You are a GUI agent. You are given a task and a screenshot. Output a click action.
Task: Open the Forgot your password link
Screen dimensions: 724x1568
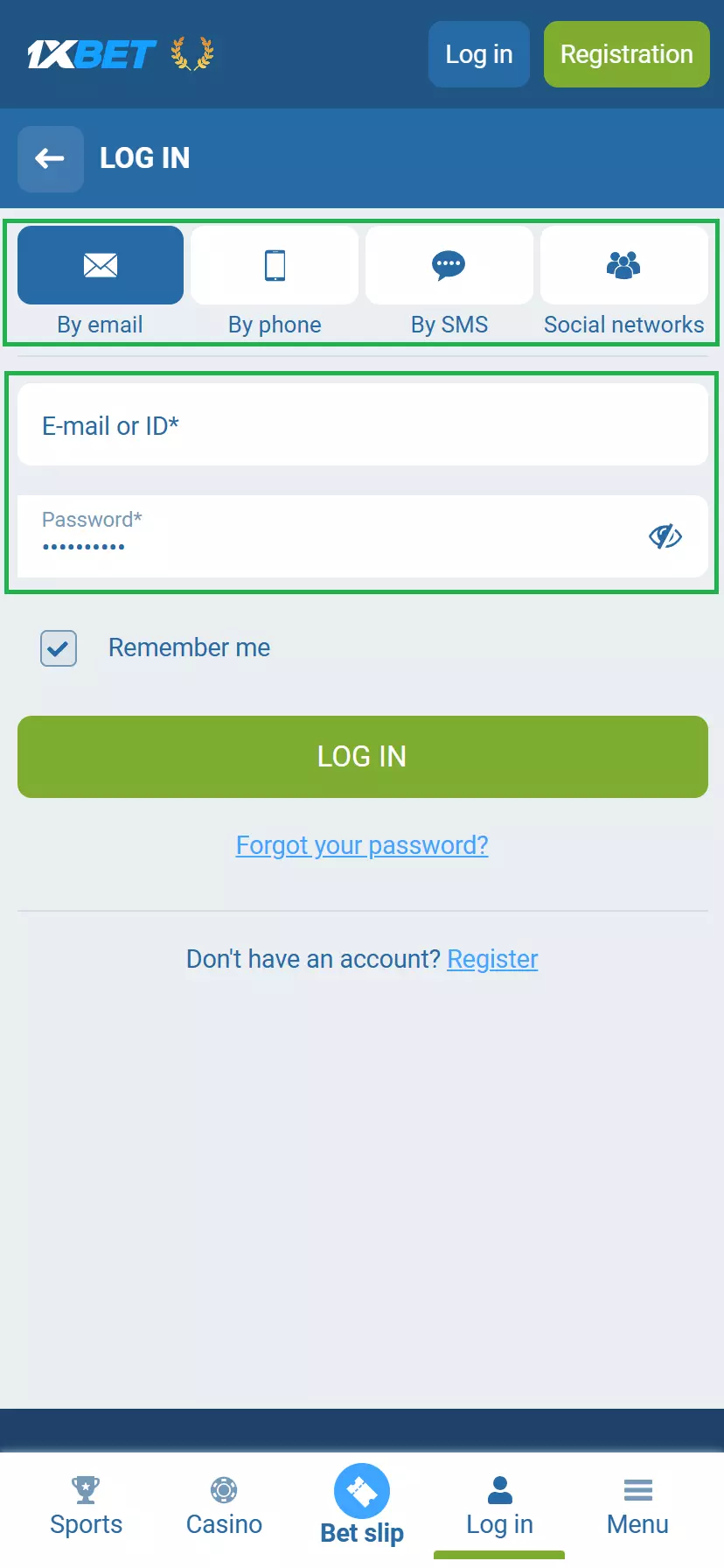tap(362, 845)
